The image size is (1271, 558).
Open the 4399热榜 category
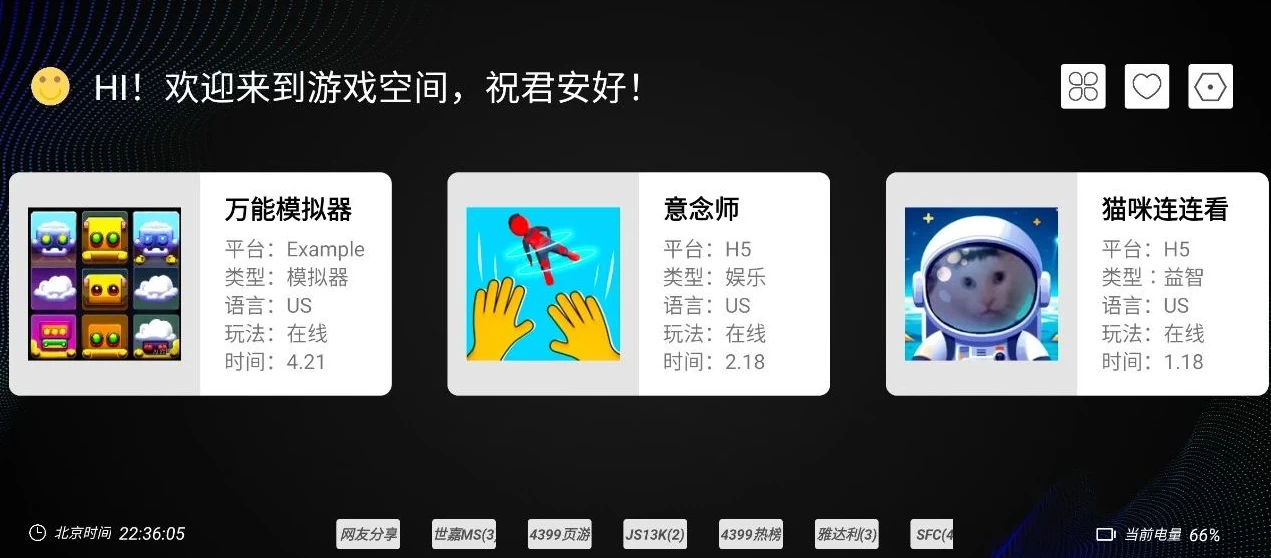[750, 534]
